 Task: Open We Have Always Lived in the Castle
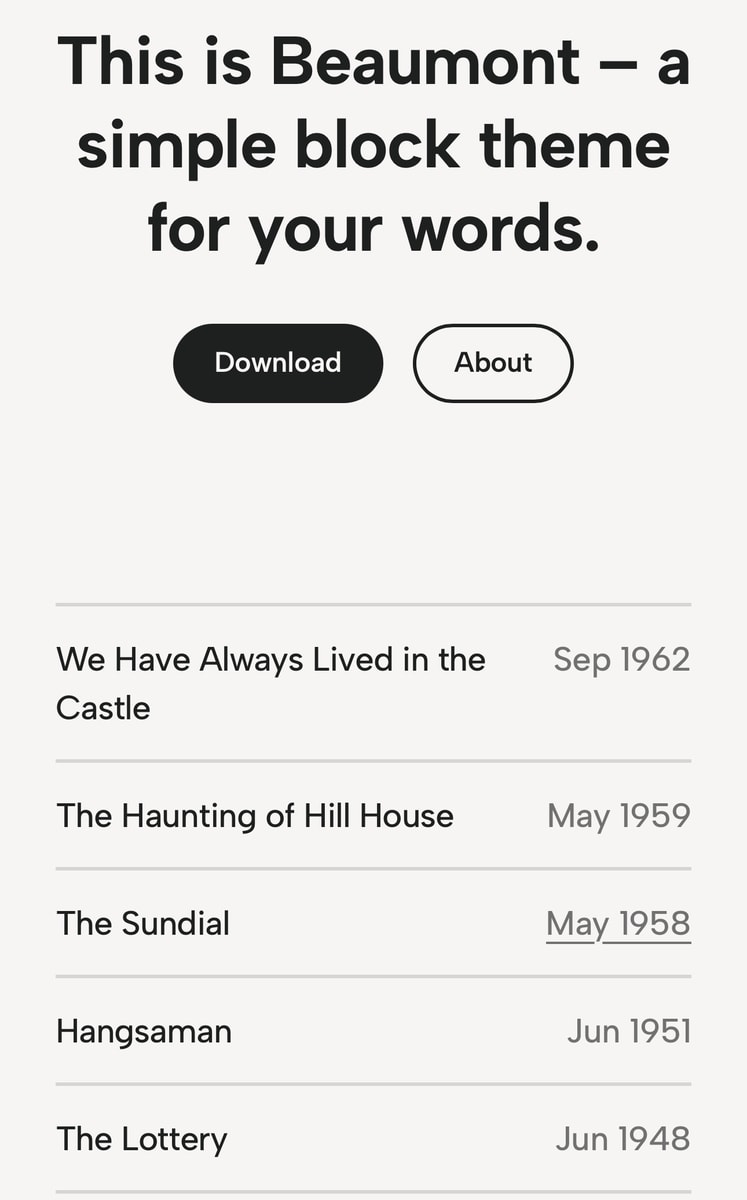click(270, 660)
